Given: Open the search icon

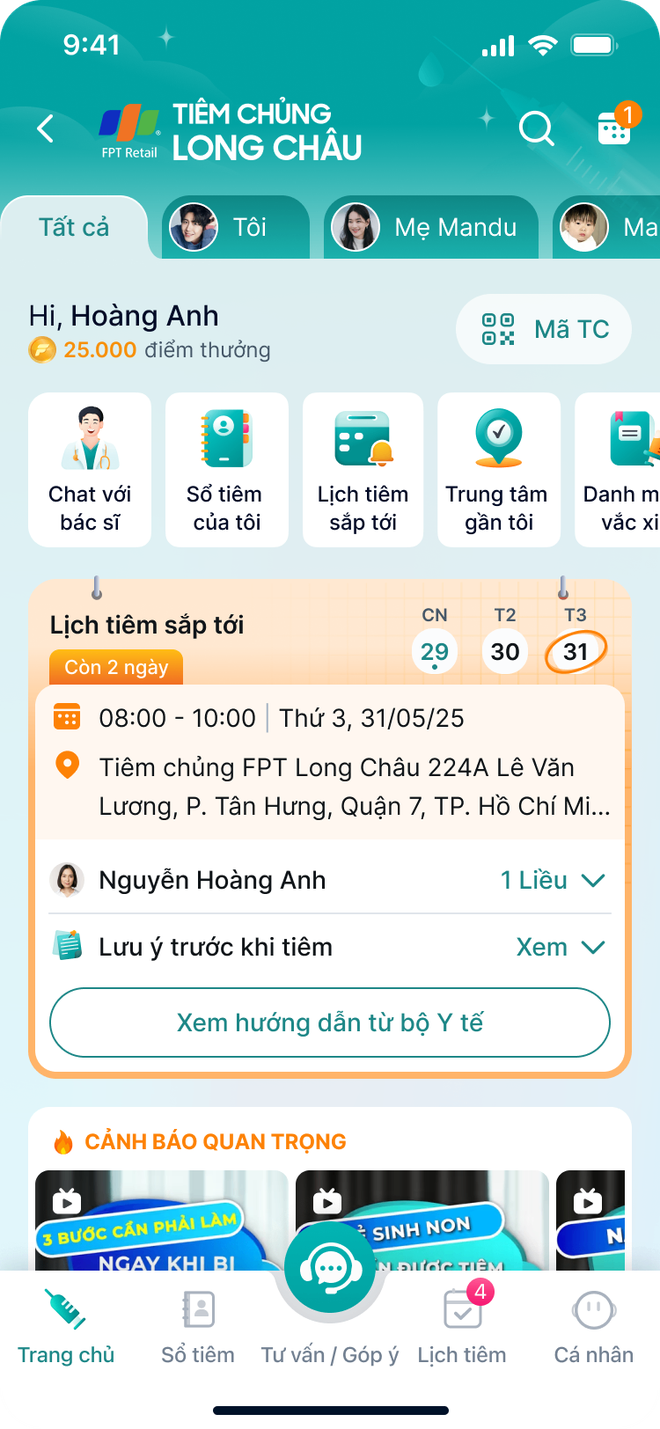Looking at the screenshot, I should coord(537,129).
